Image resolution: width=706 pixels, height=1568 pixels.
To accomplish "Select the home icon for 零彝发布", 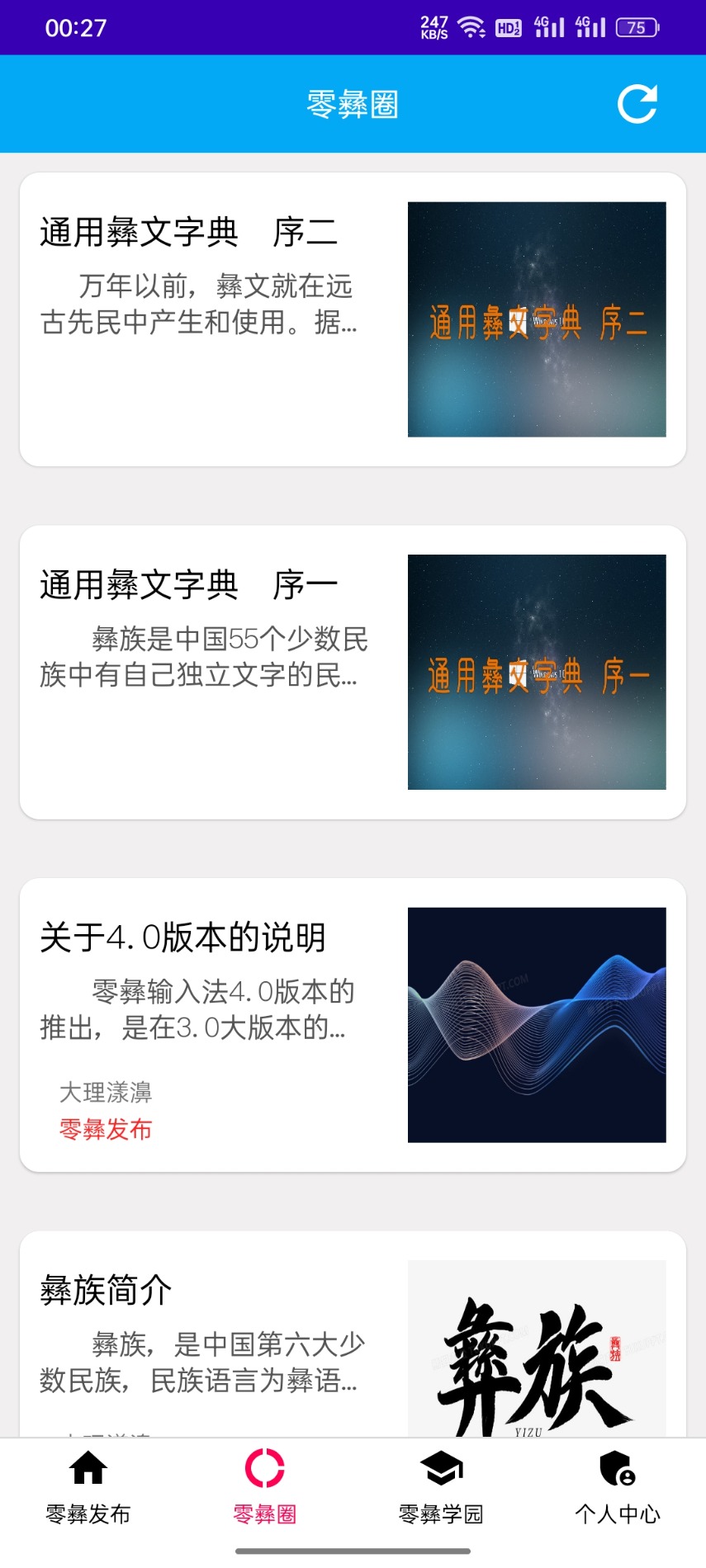I will pos(88,1470).
